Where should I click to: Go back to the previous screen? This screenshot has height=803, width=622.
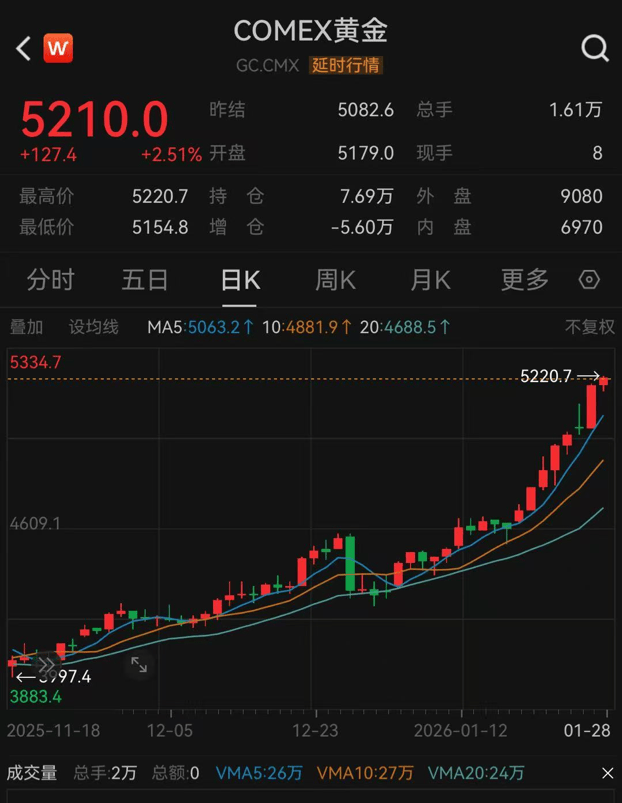click(x=23, y=48)
